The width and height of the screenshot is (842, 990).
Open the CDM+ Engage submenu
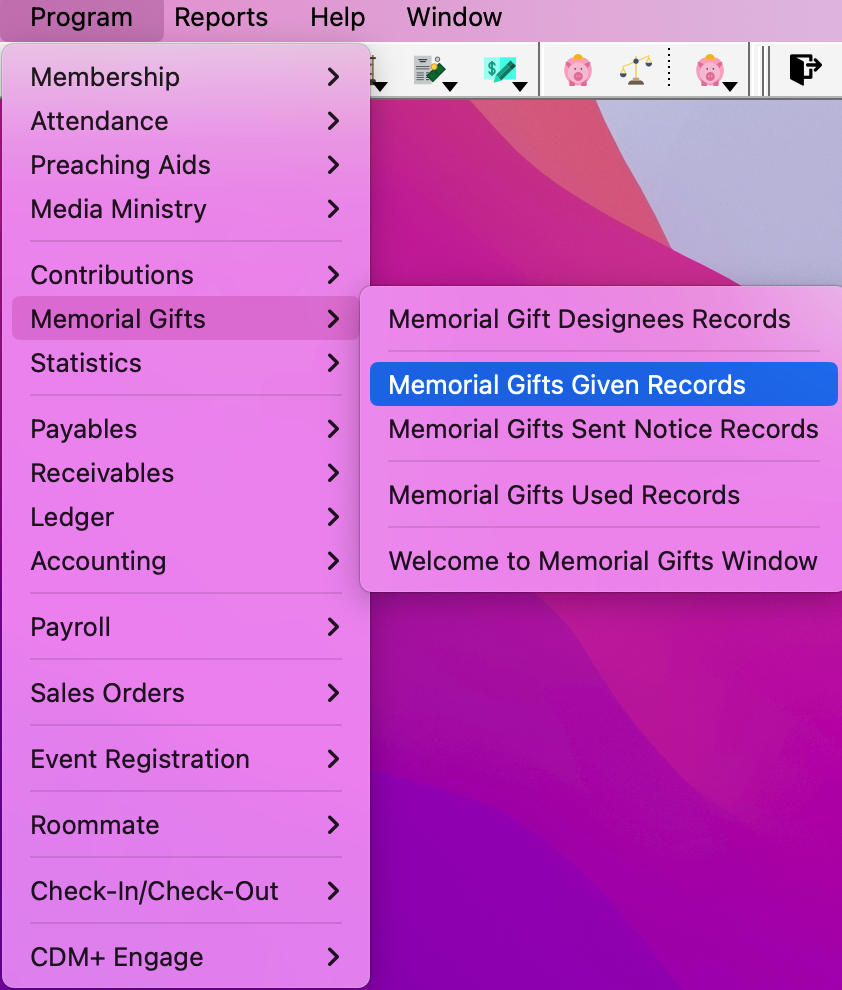point(117,957)
